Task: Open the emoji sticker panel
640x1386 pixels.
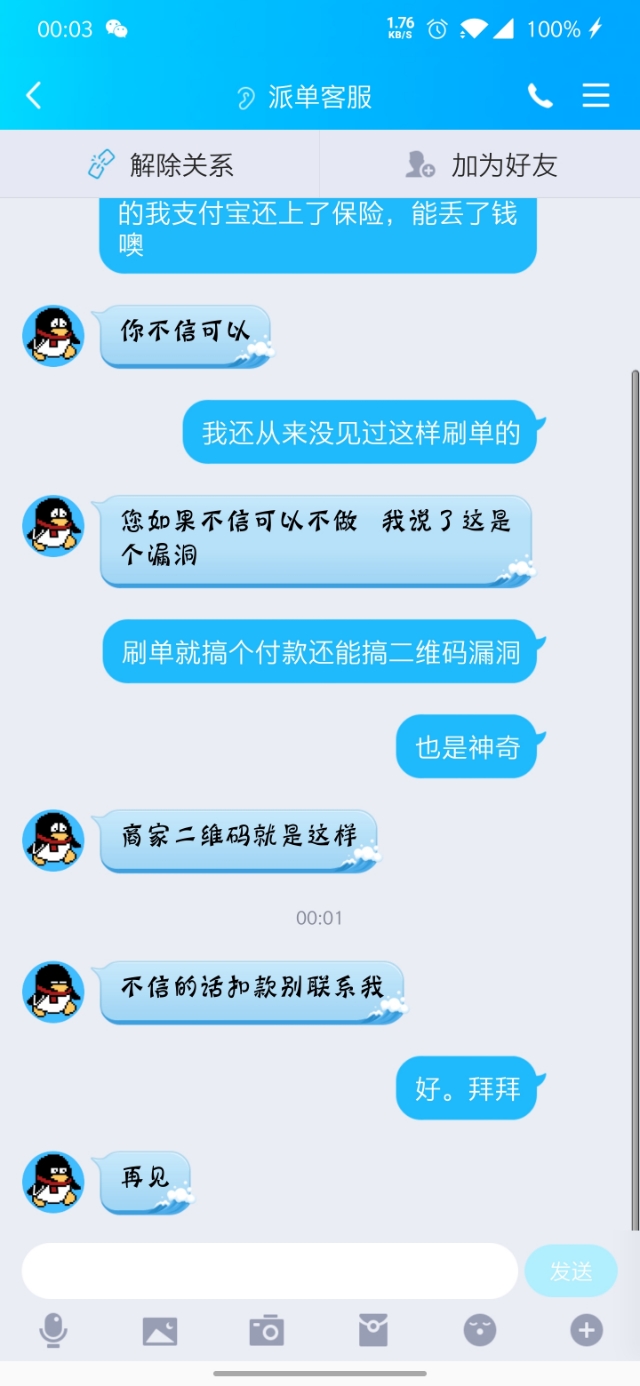Action: [480, 1330]
